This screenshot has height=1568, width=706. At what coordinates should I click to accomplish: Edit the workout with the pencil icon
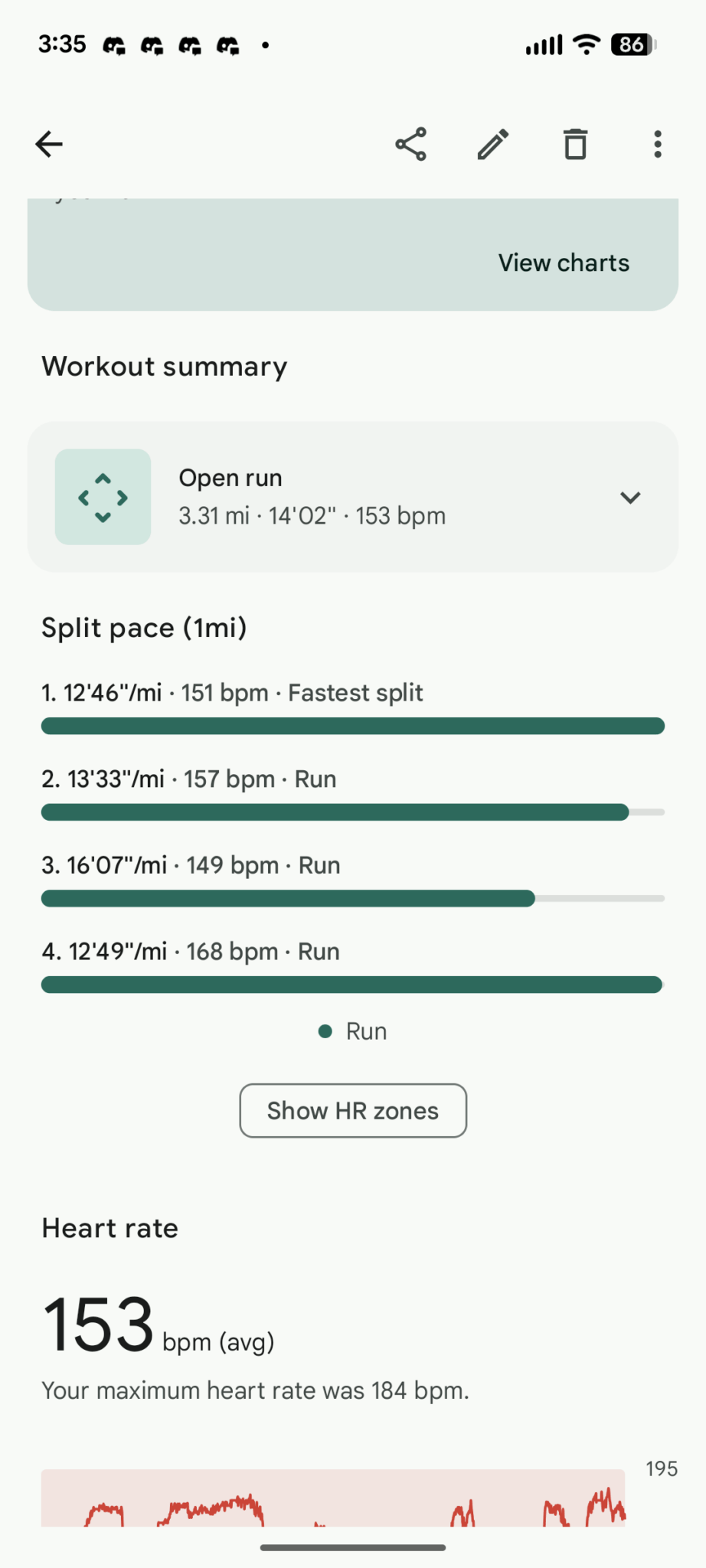pos(493,144)
